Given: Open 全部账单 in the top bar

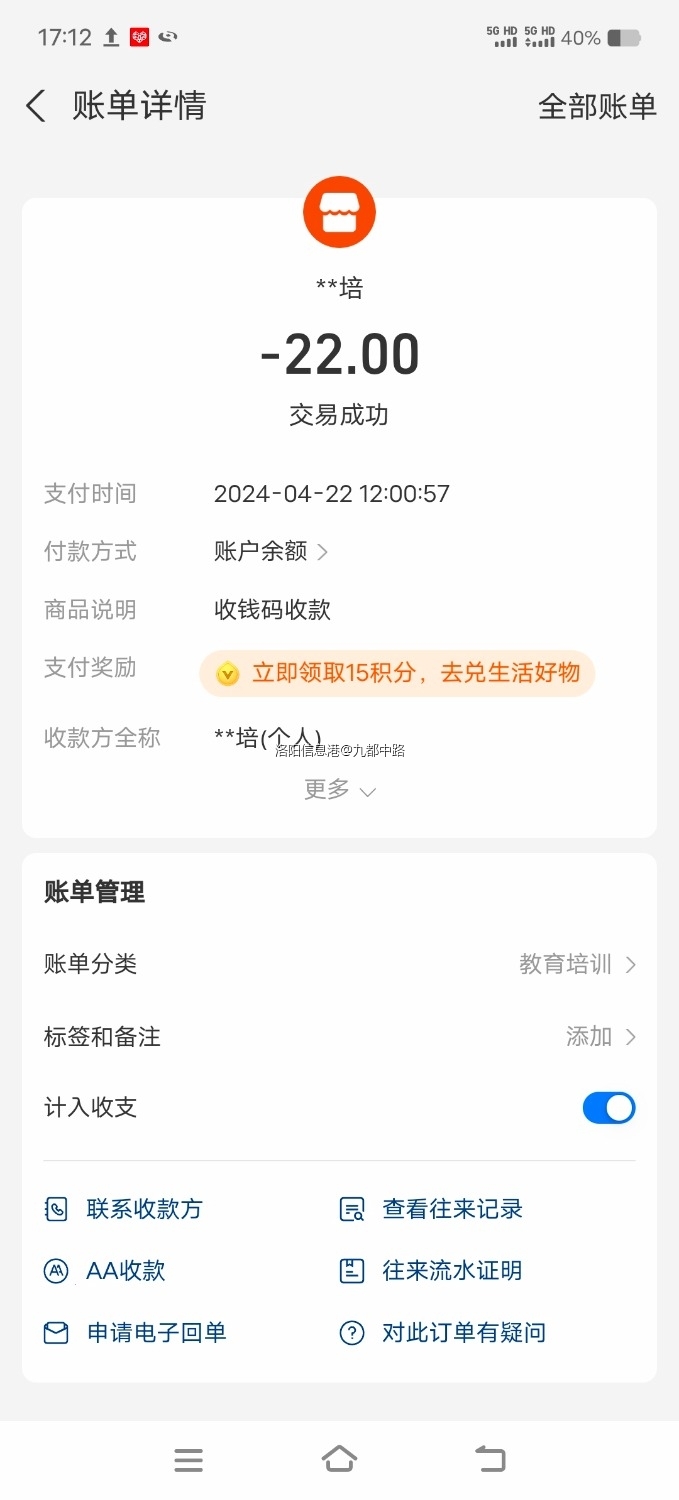Looking at the screenshot, I should pos(597,106).
